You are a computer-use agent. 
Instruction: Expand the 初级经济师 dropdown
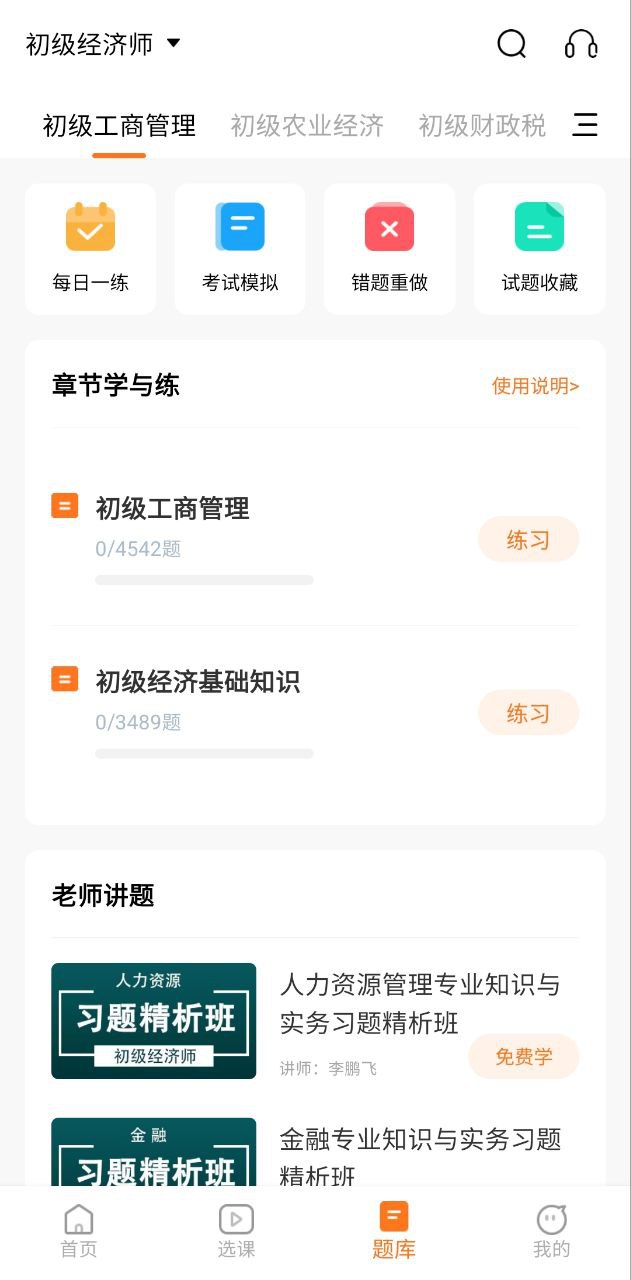pos(103,44)
